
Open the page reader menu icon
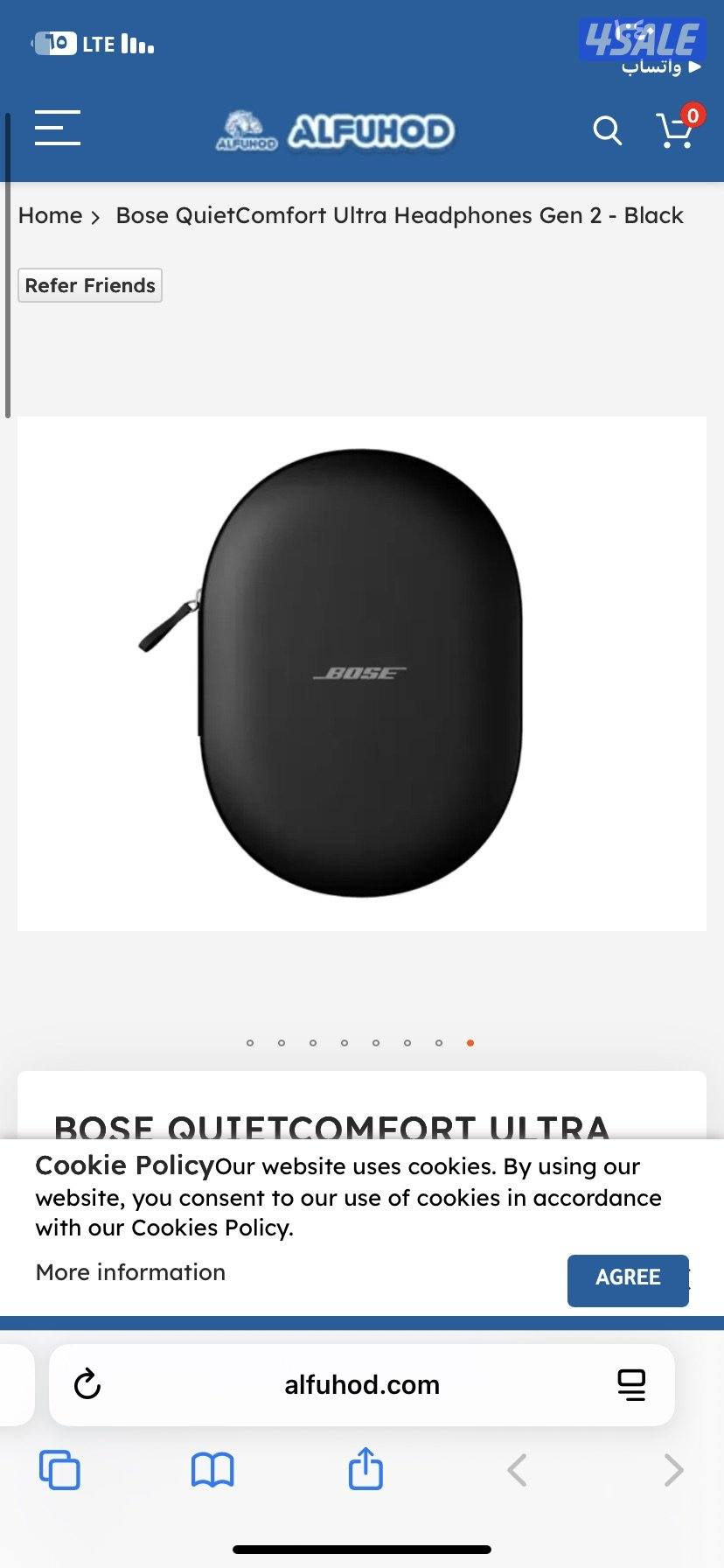point(630,1385)
